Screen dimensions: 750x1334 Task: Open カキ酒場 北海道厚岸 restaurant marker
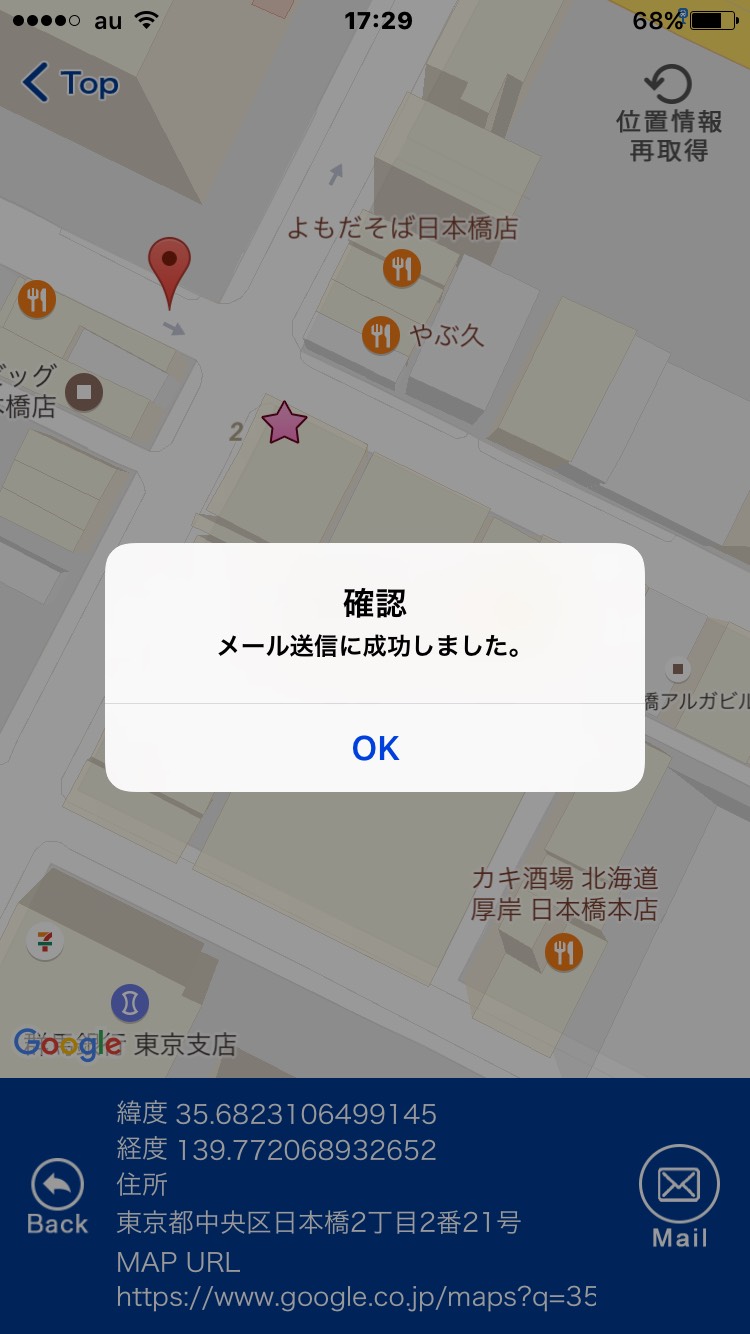pos(564,951)
